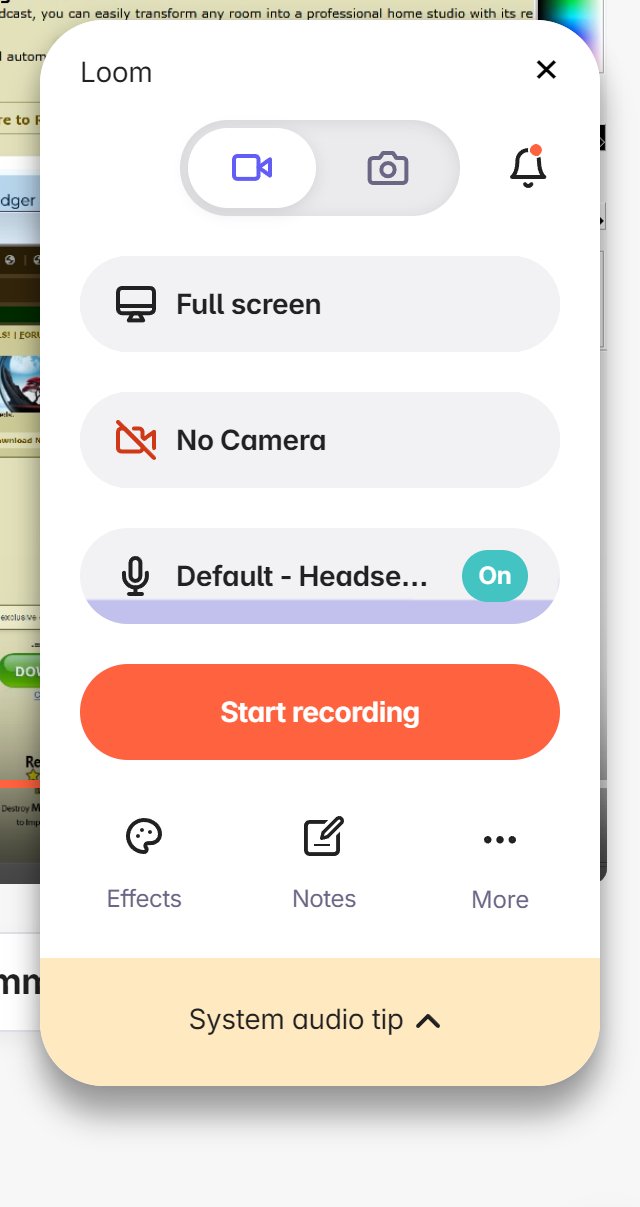The image size is (640, 1207).
Task: Open the No Camera source selector
Action: tap(320, 440)
